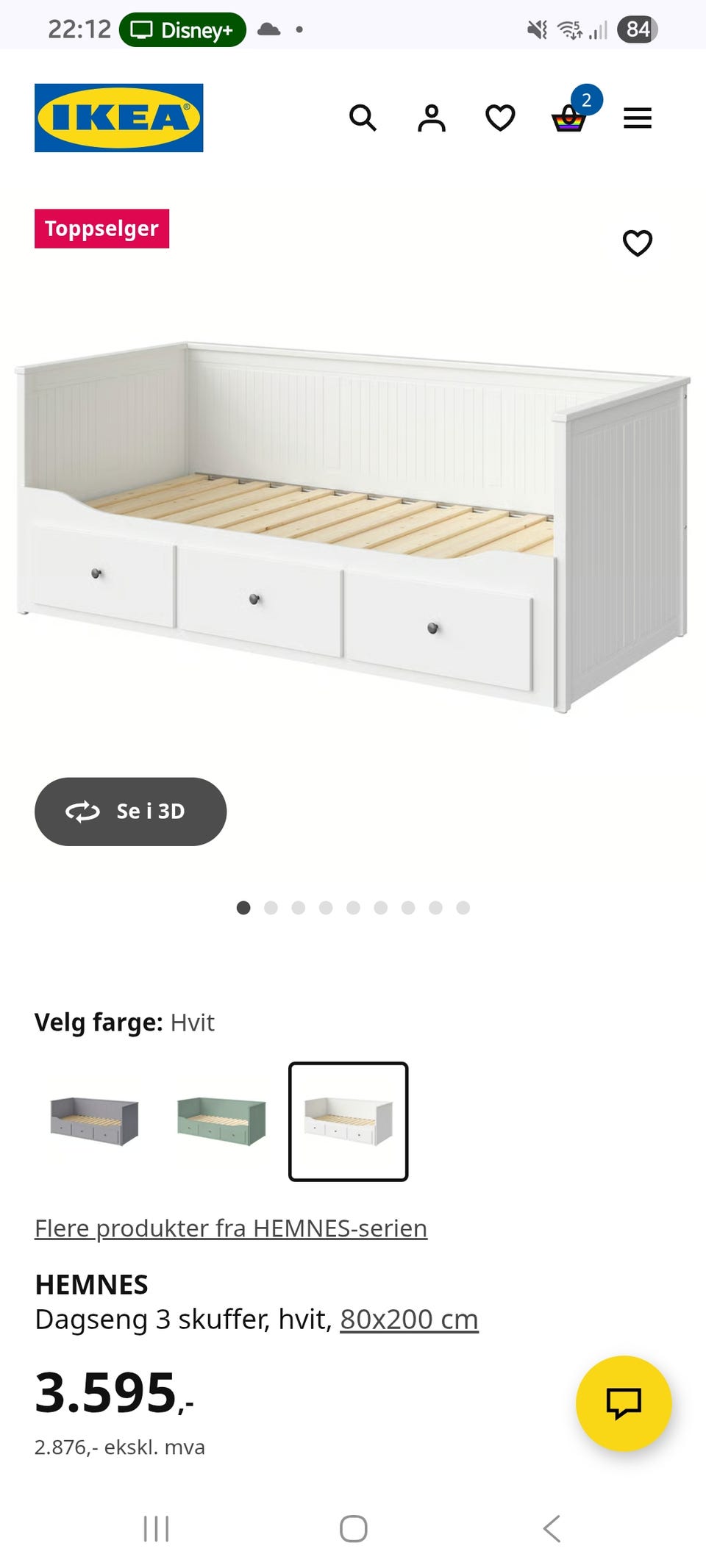
Task: Tap the Toppselger badge
Action: pos(101,228)
